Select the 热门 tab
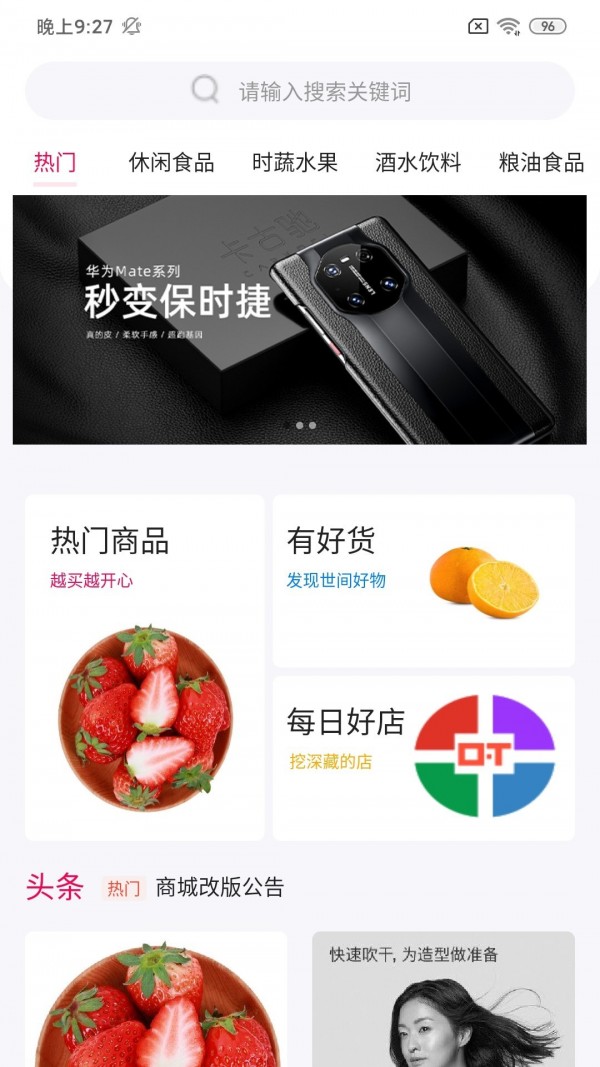 click(x=55, y=162)
